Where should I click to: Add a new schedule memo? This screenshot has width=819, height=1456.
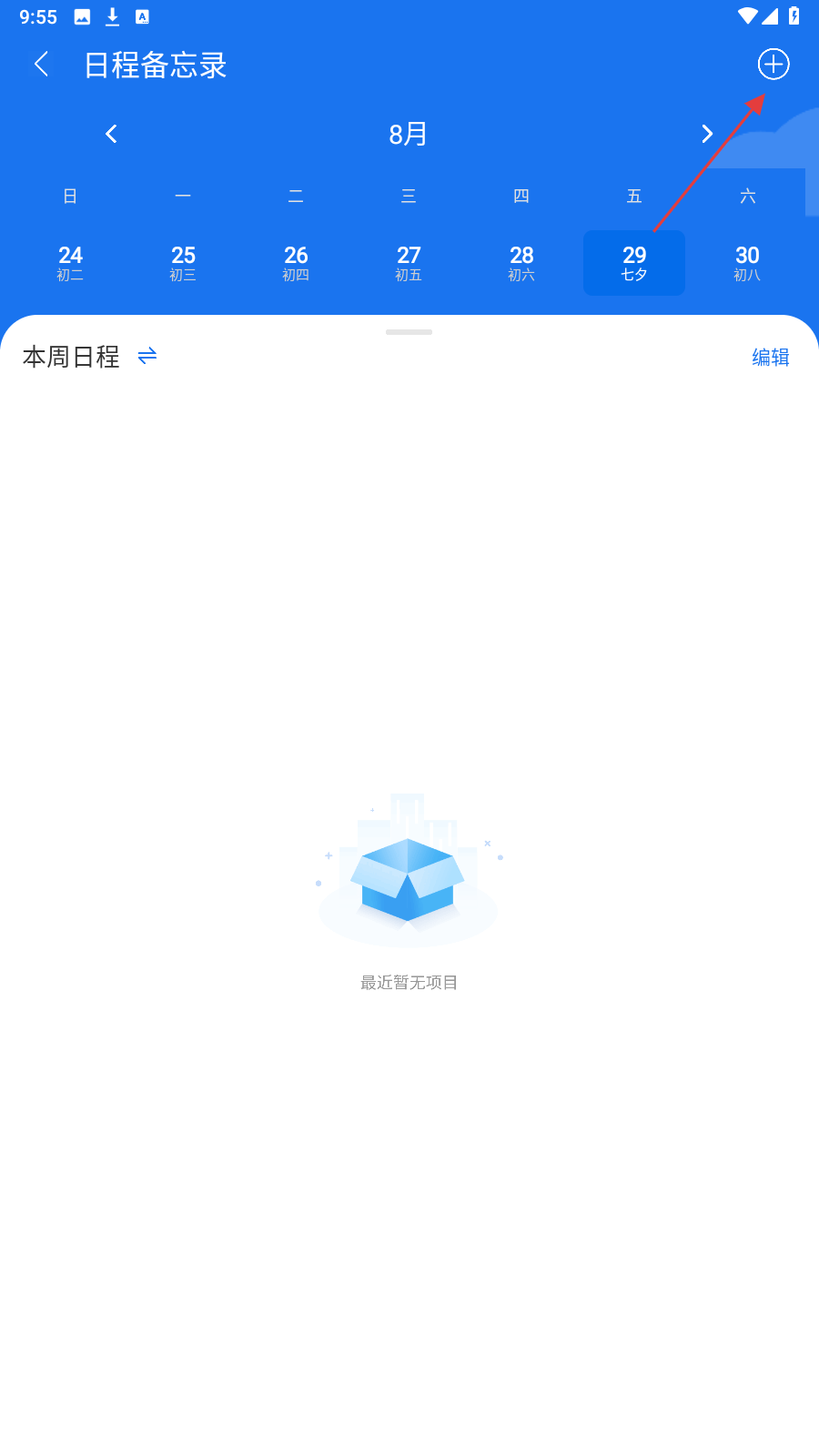coord(773,65)
